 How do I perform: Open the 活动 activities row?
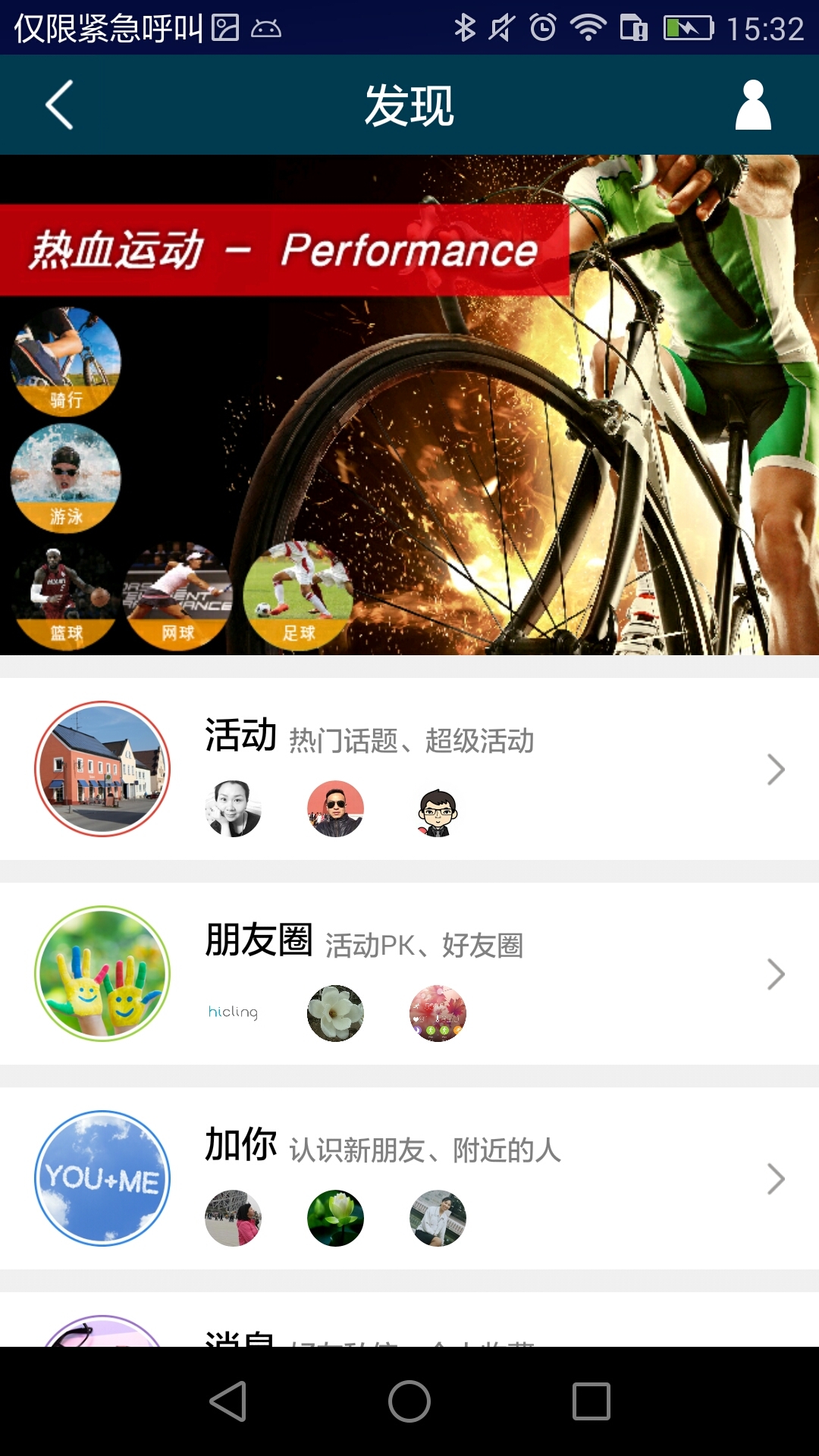(x=409, y=769)
